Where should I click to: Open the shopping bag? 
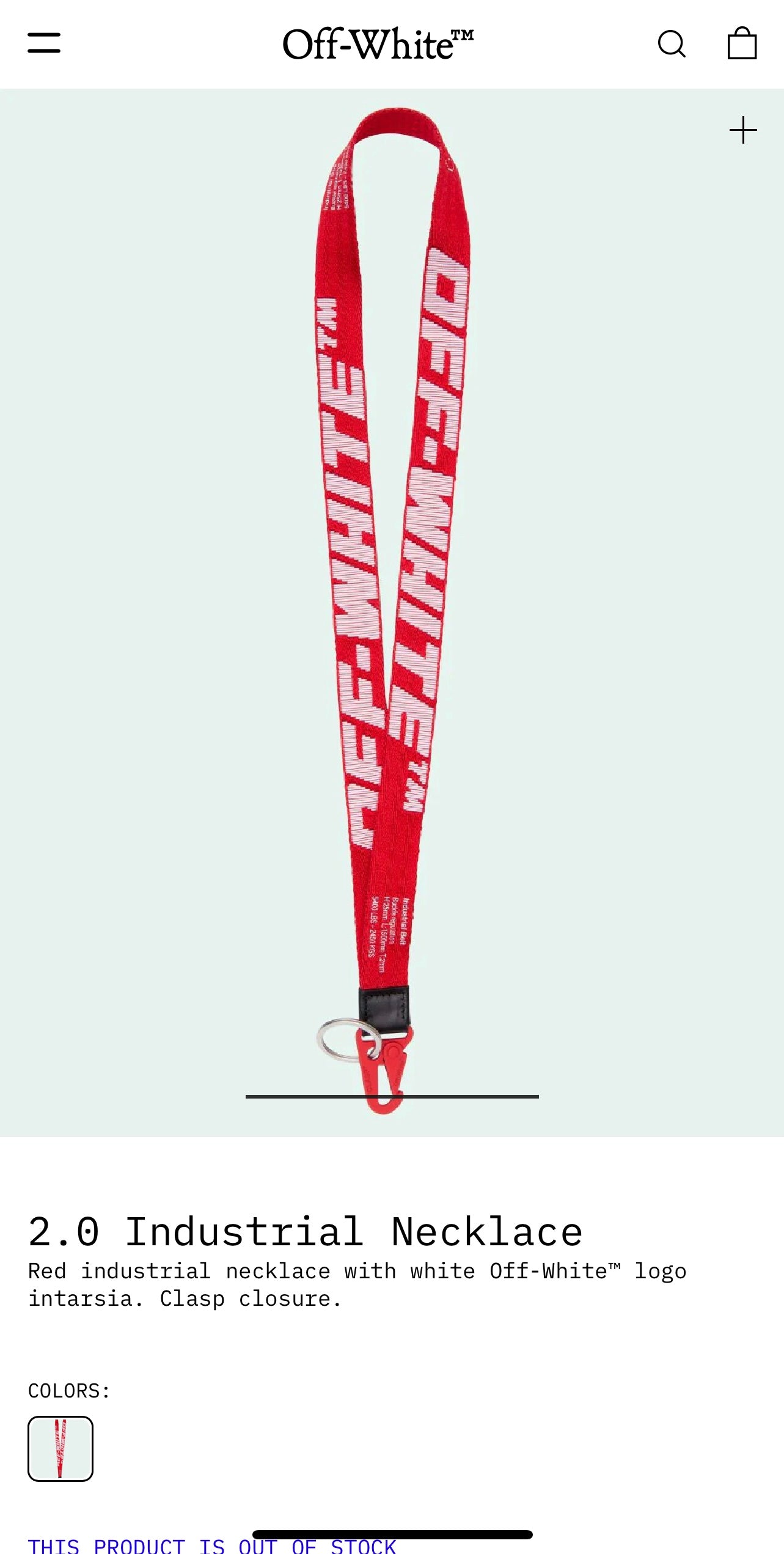click(742, 43)
